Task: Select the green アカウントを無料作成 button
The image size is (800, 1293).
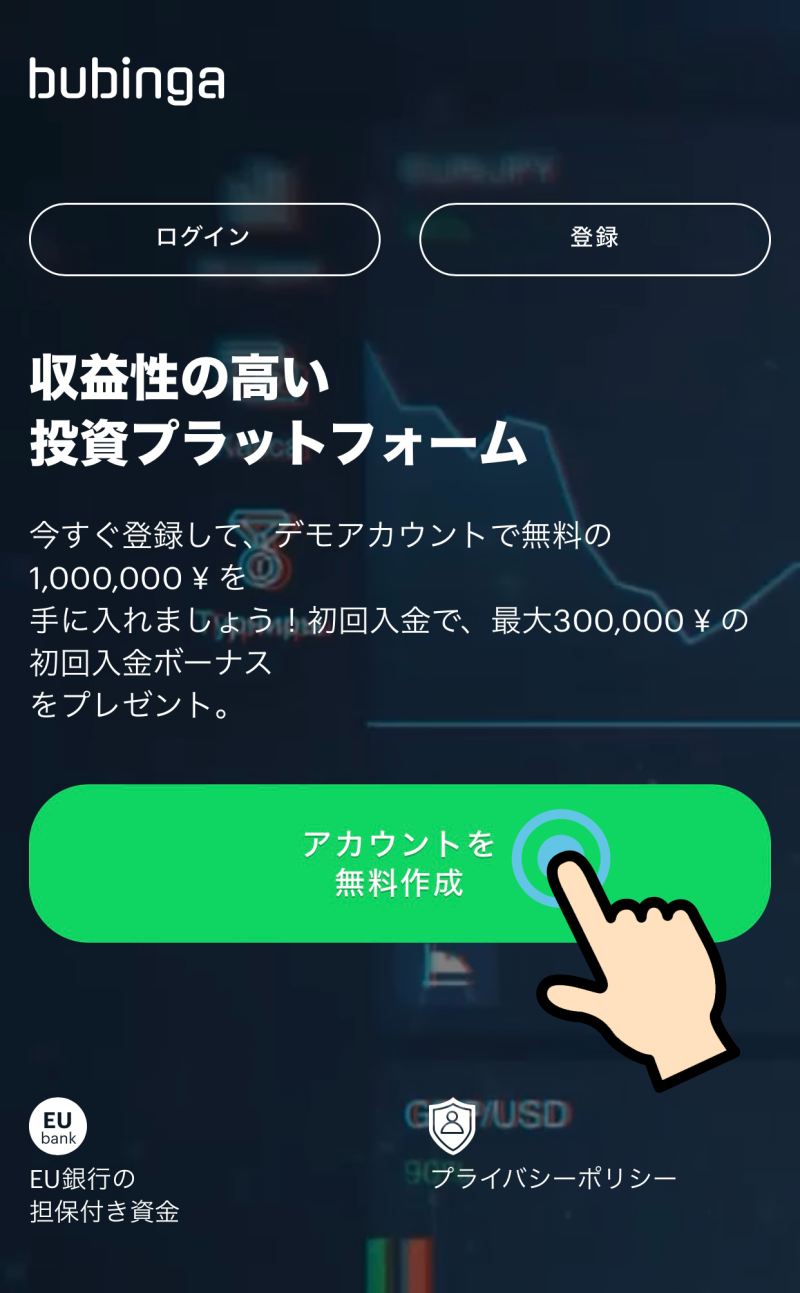Action: (399, 863)
